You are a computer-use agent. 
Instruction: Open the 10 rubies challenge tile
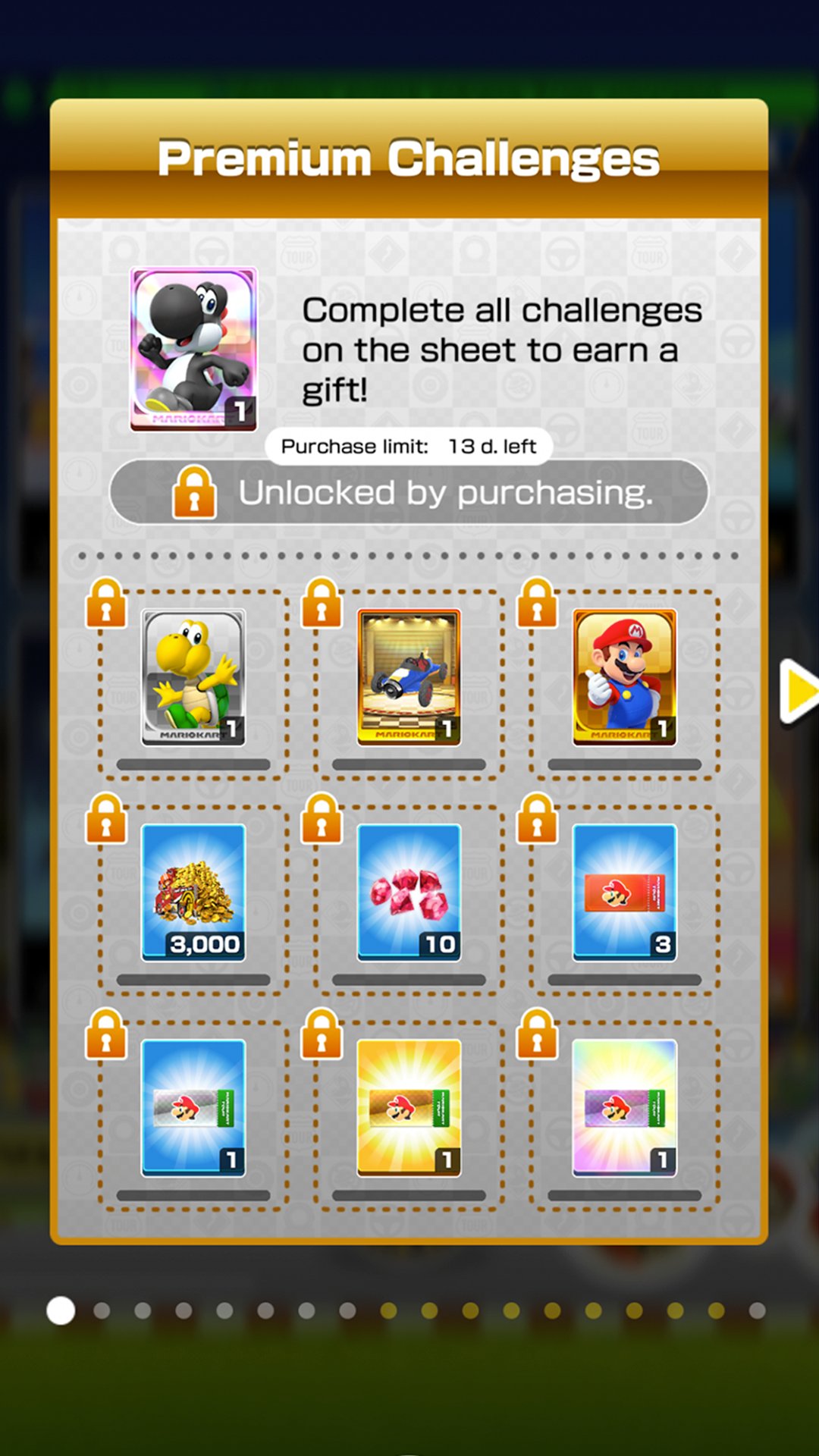(x=409, y=893)
